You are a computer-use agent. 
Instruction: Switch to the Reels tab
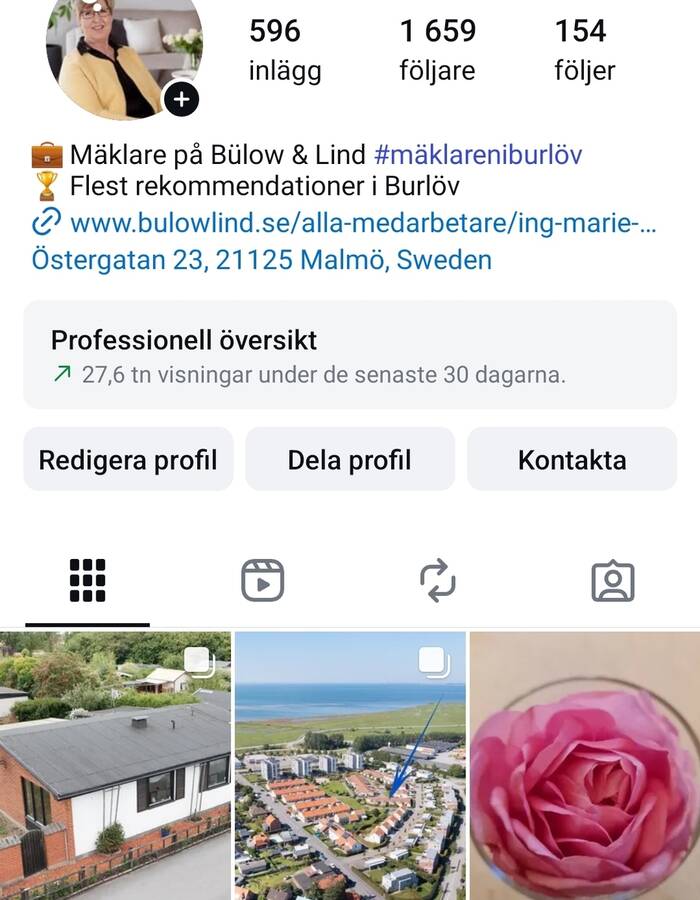[x=263, y=580]
